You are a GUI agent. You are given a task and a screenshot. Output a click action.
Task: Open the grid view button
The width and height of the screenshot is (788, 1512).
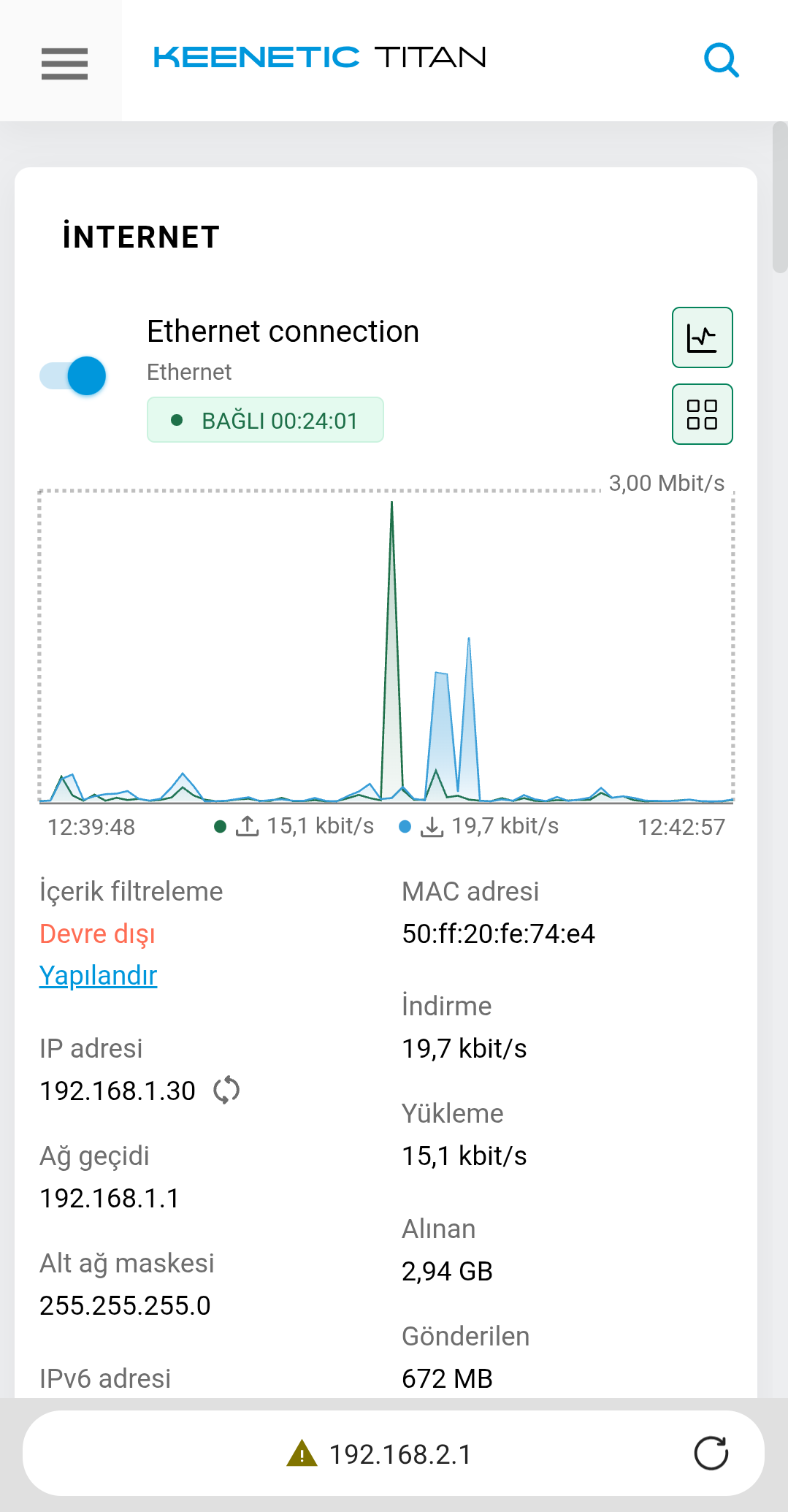(702, 414)
